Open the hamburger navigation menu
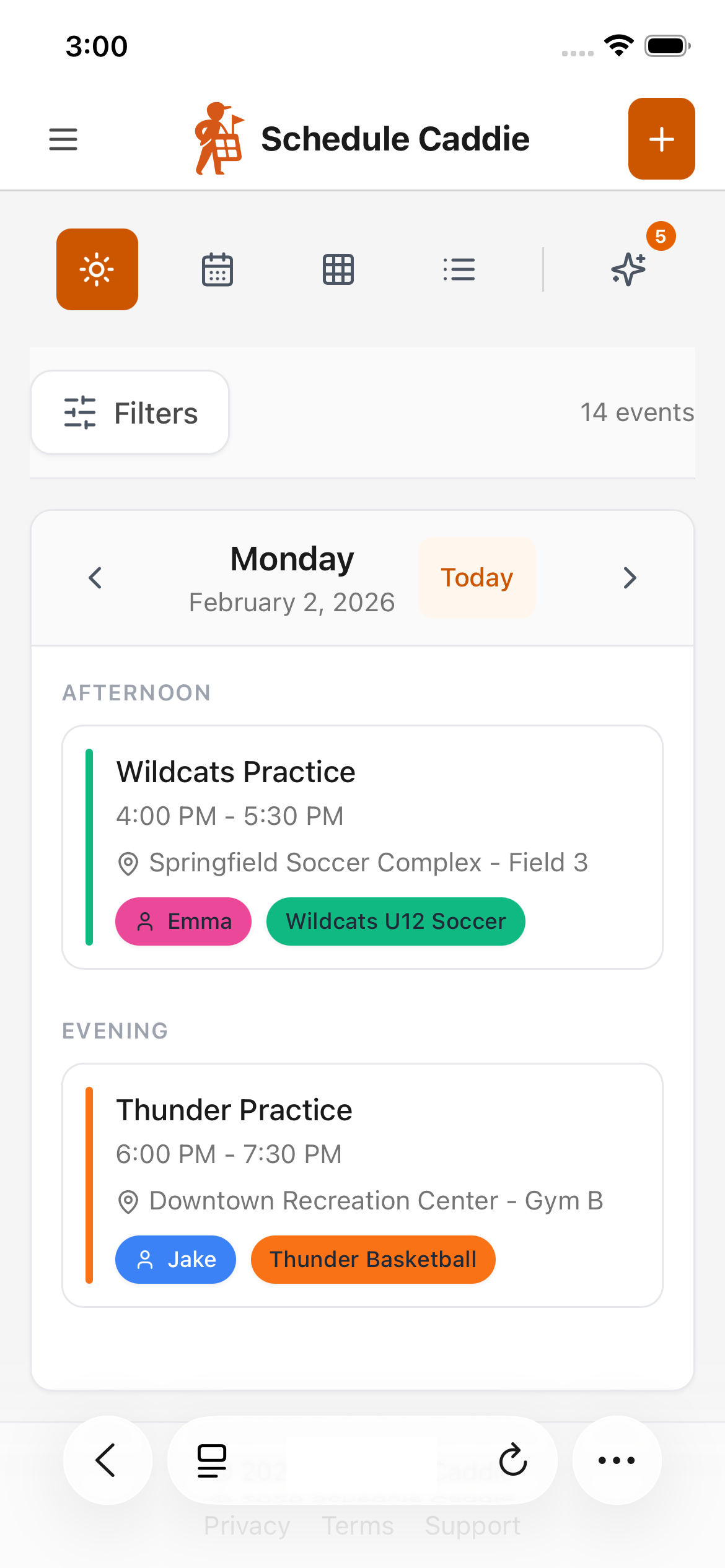 point(63,139)
